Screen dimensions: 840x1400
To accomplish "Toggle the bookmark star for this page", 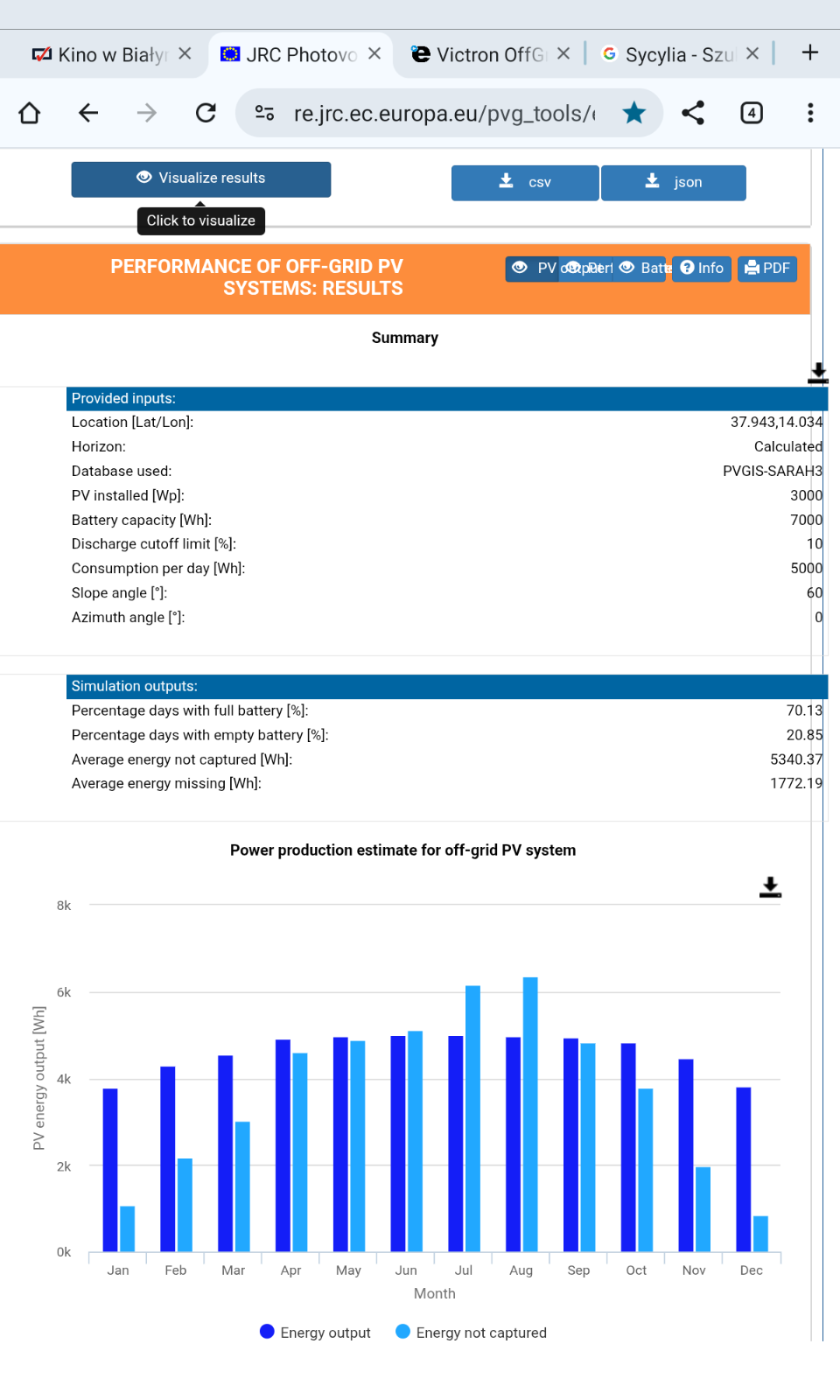I will click(634, 113).
